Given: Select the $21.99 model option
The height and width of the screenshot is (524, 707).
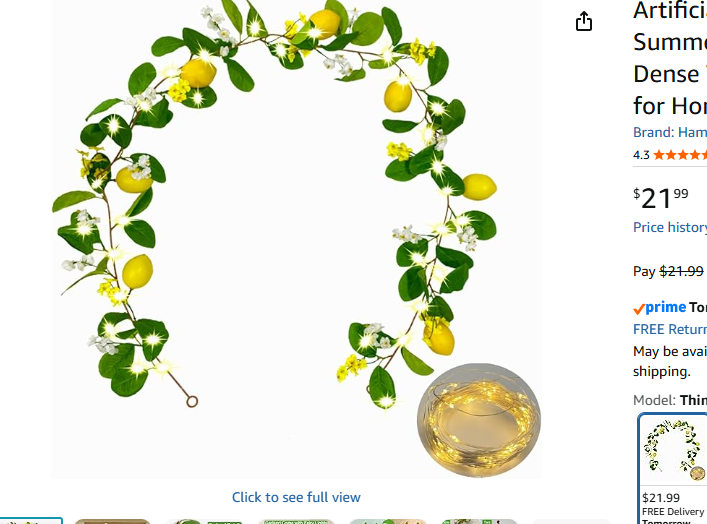Looking at the screenshot, I should point(673,468).
